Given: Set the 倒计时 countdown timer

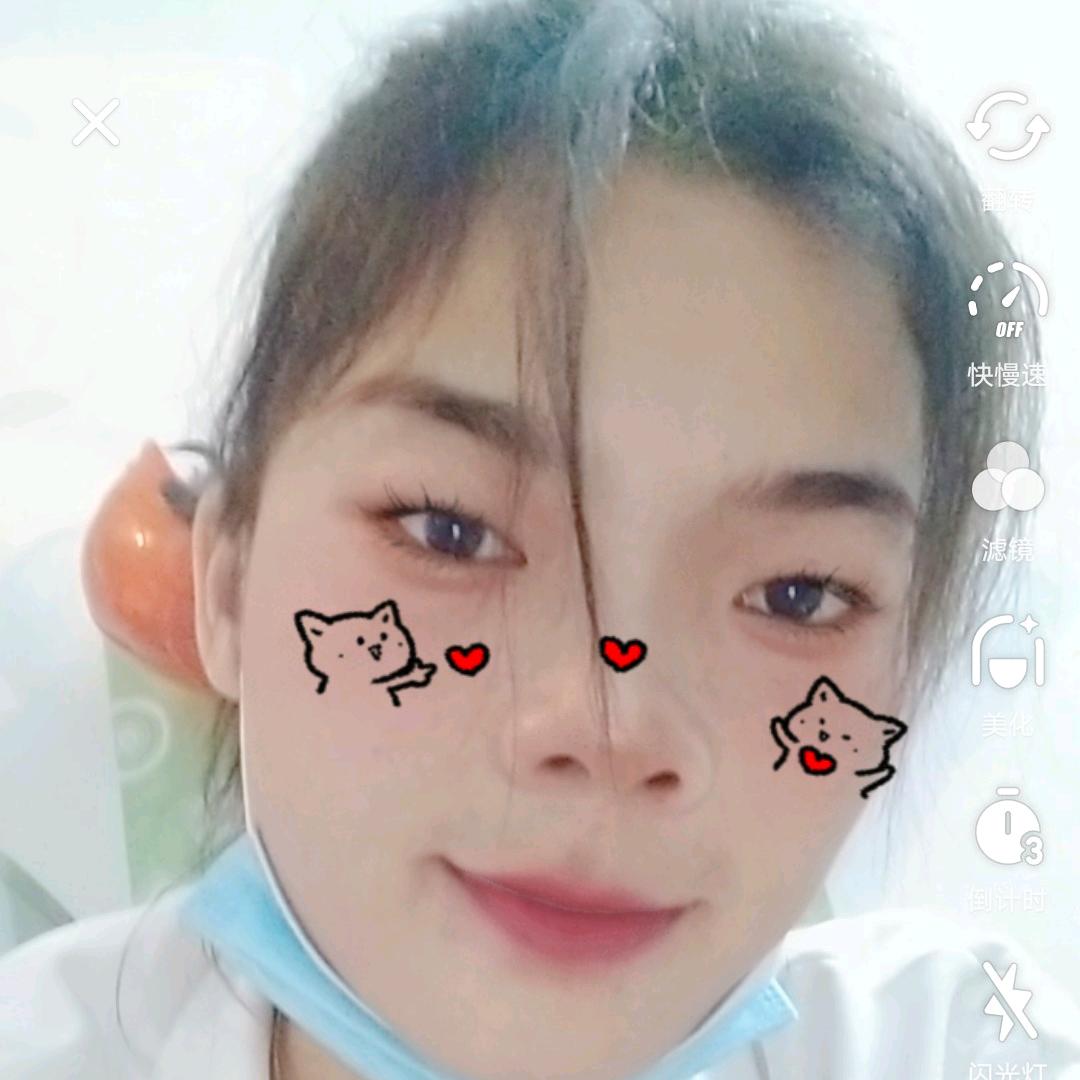Looking at the screenshot, I should pyautogui.click(x=1007, y=828).
